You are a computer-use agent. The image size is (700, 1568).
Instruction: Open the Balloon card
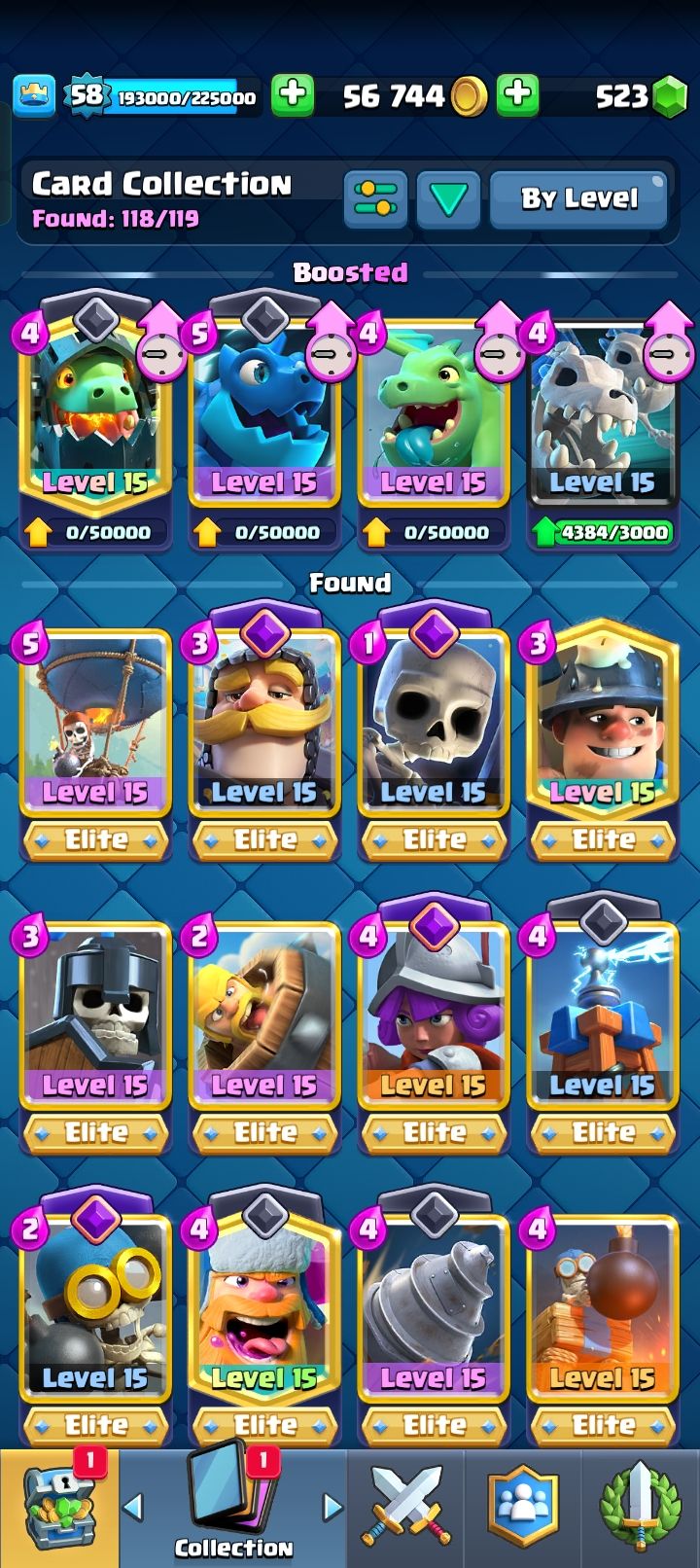pos(95,725)
